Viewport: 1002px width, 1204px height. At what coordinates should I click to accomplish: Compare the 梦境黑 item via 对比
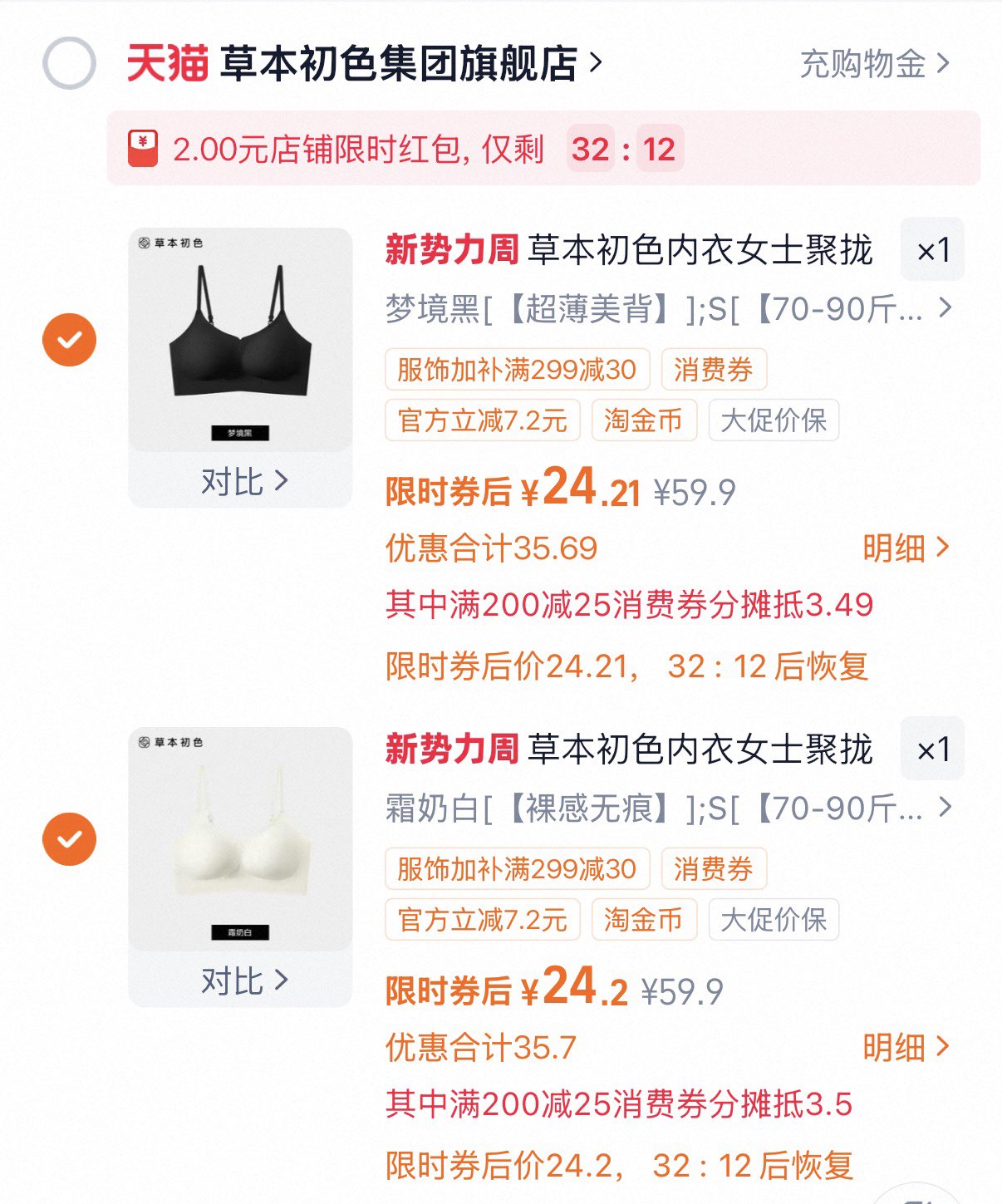[243, 481]
